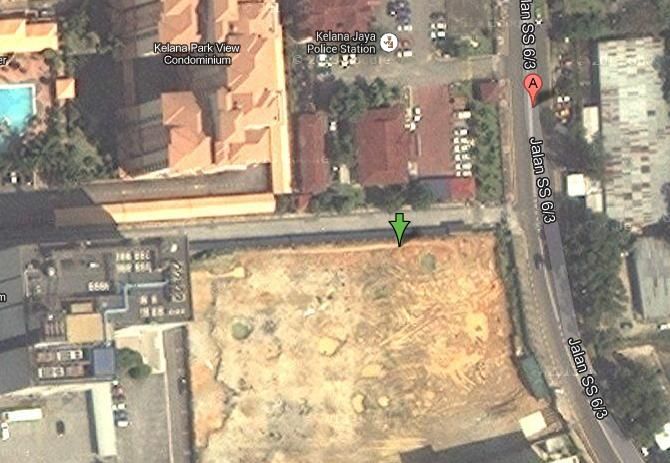The image size is (670, 463).
Task: Tap the red marker pin labelled A
Action: [533, 86]
